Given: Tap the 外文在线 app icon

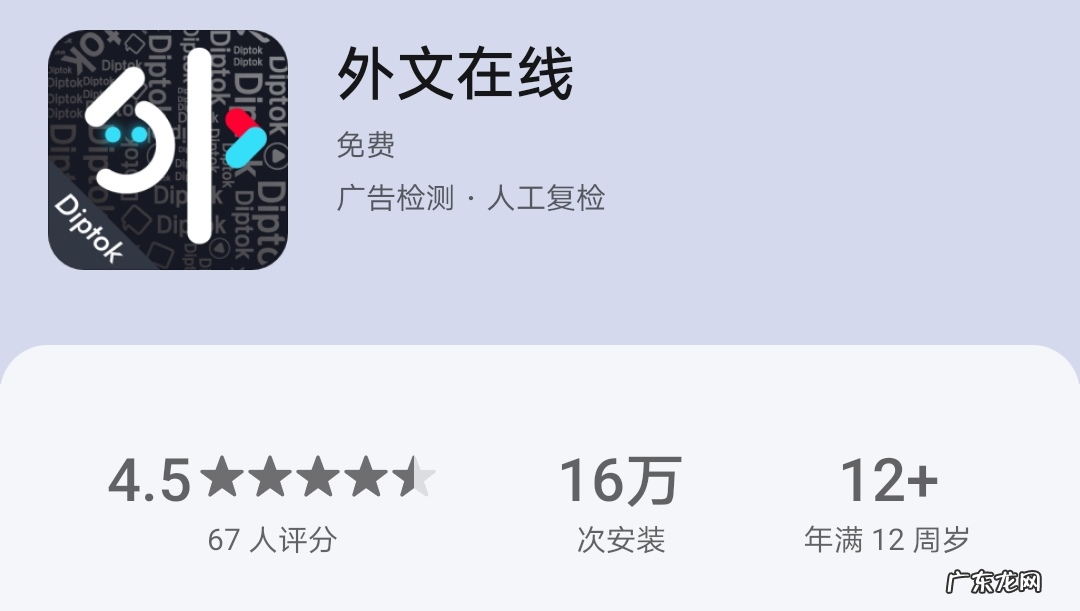Looking at the screenshot, I should click(168, 149).
